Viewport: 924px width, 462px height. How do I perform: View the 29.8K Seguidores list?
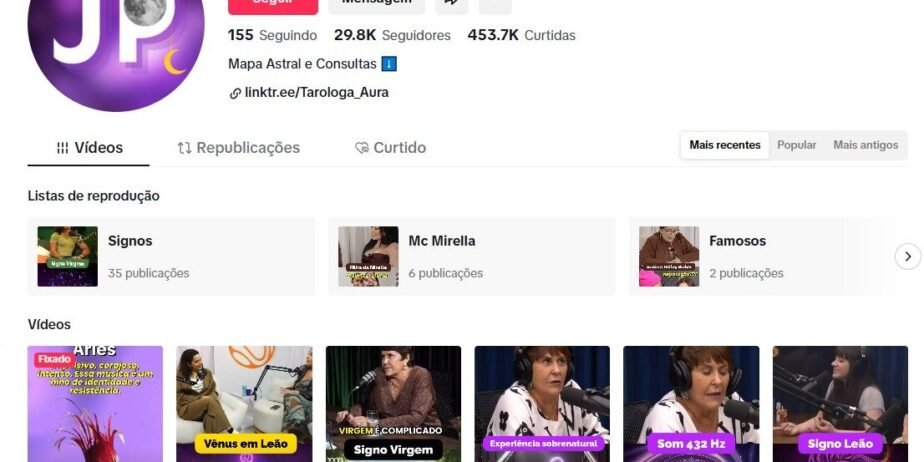pyautogui.click(x=392, y=36)
